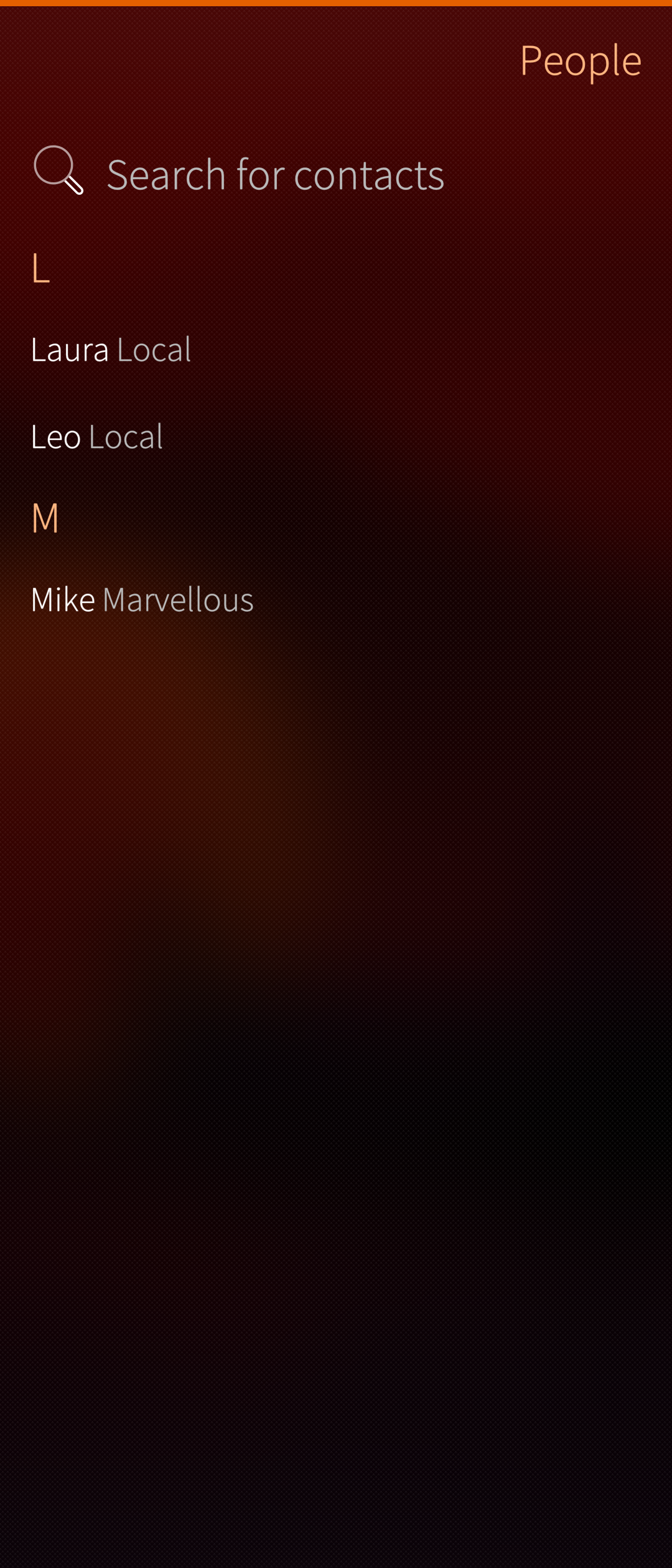Open Laura Local's contact

coord(111,349)
